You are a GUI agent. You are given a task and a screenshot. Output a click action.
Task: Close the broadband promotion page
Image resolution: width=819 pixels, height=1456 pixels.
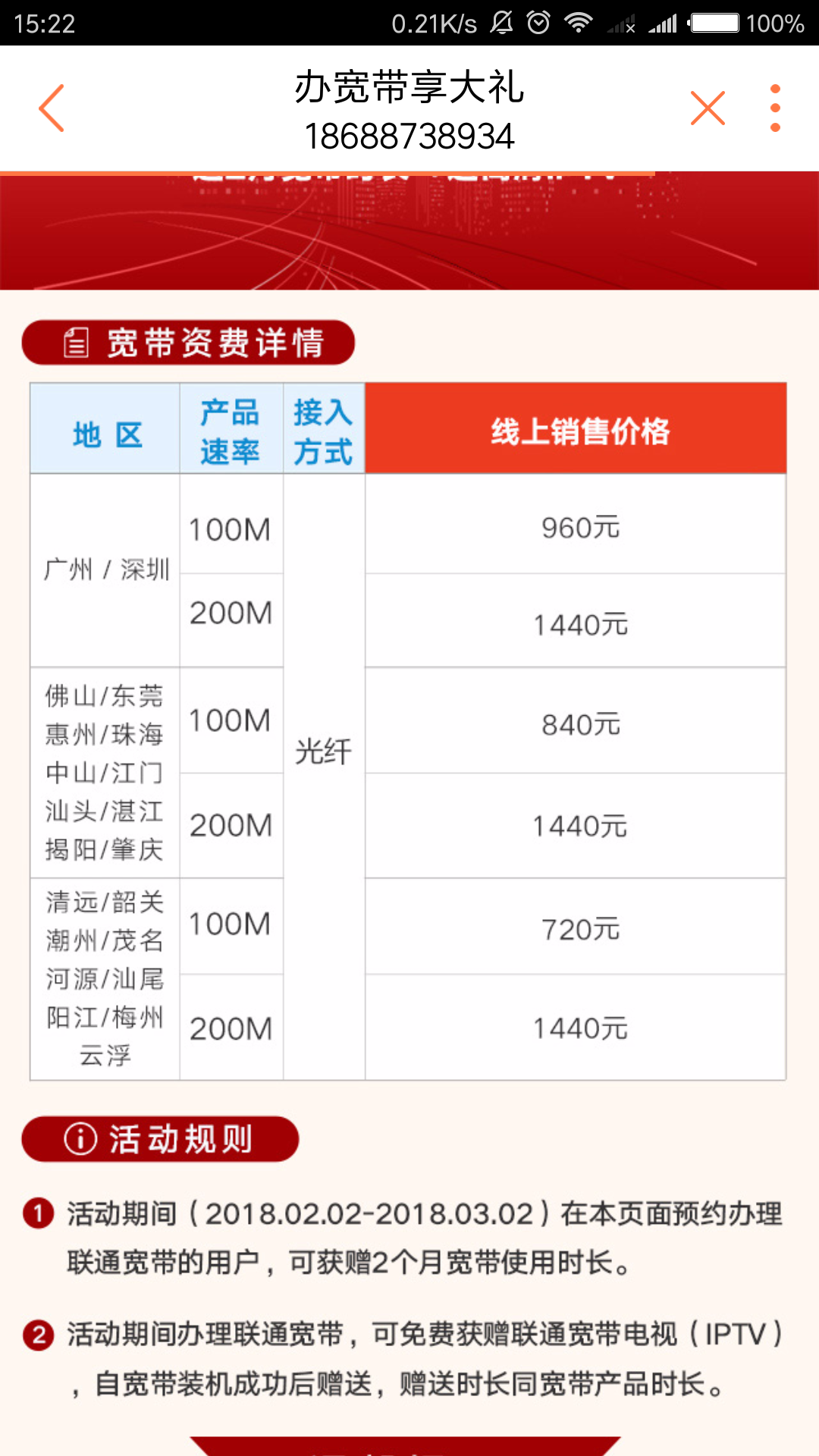(x=708, y=108)
